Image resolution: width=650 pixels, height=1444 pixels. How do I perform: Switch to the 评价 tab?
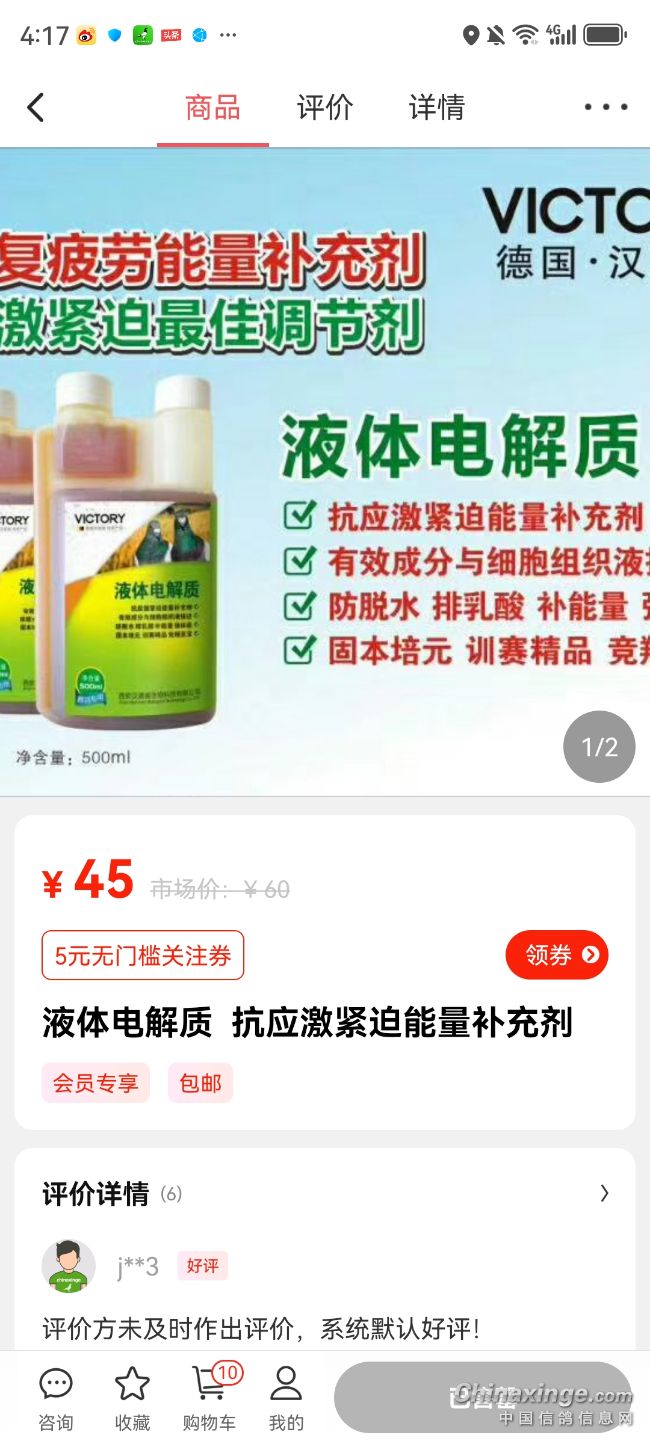325,107
